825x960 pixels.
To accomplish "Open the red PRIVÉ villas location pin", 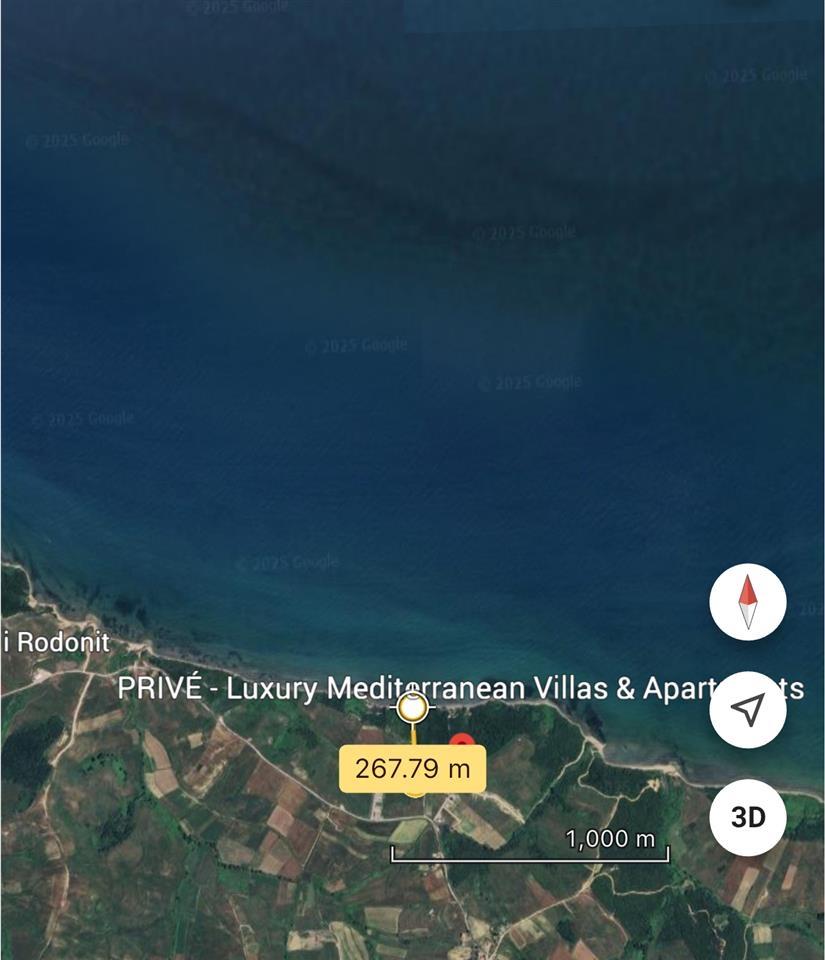I will (462, 744).
